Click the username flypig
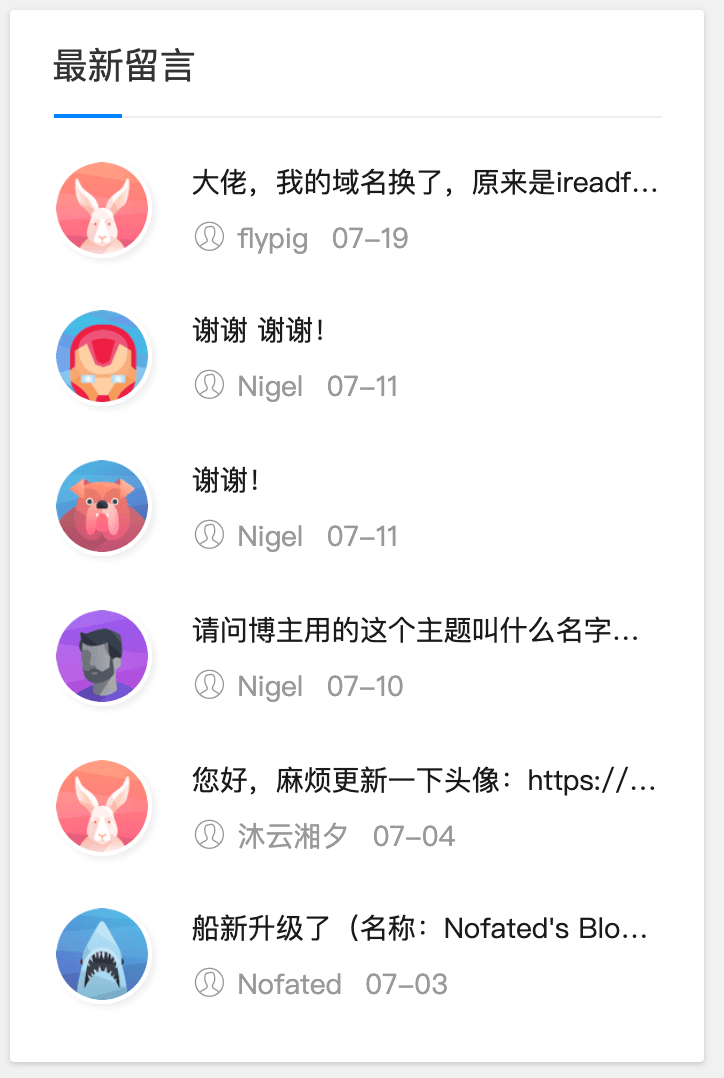 271,238
